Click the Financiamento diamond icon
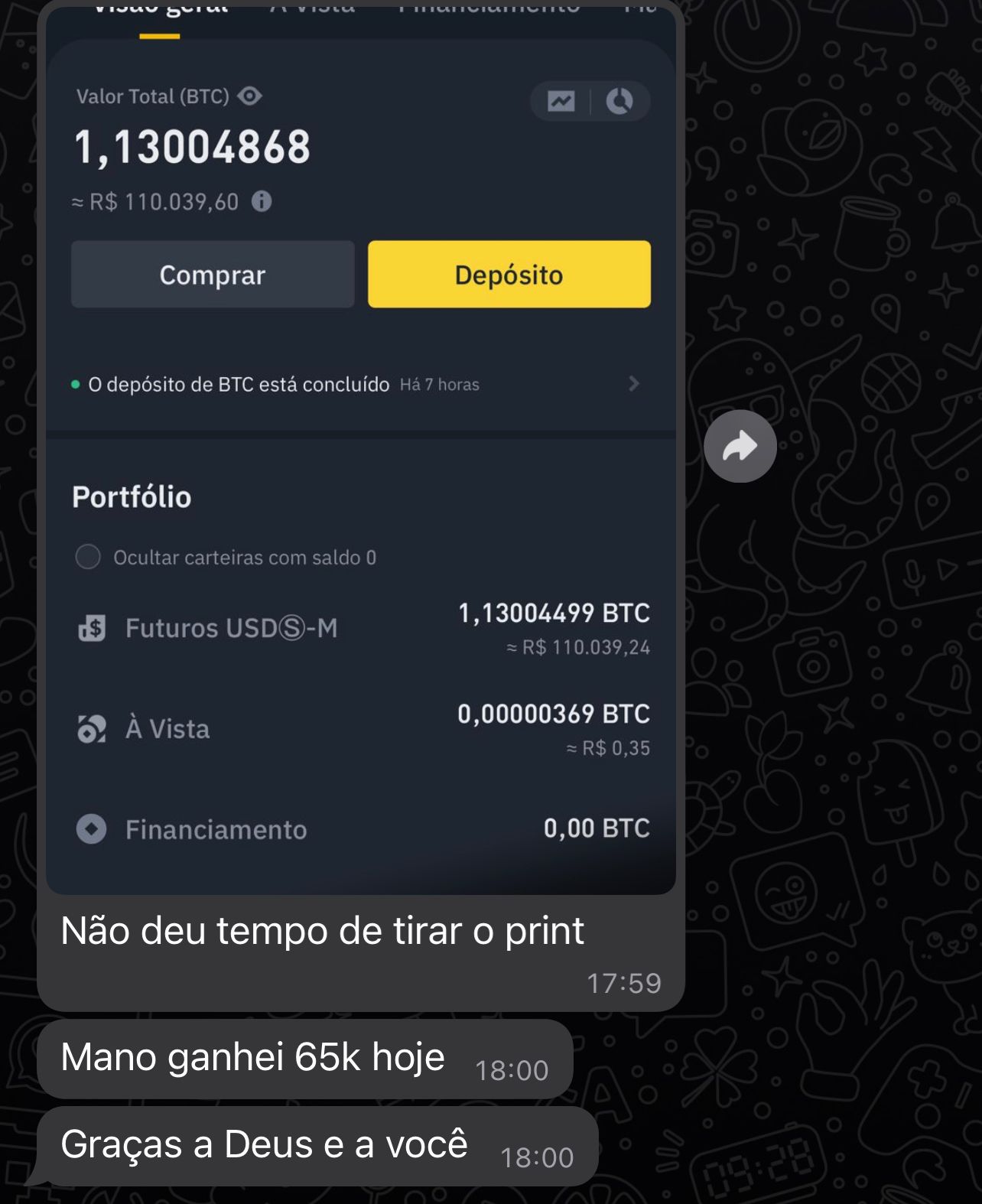The height and width of the screenshot is (1204, 982). tap(93, 829)
